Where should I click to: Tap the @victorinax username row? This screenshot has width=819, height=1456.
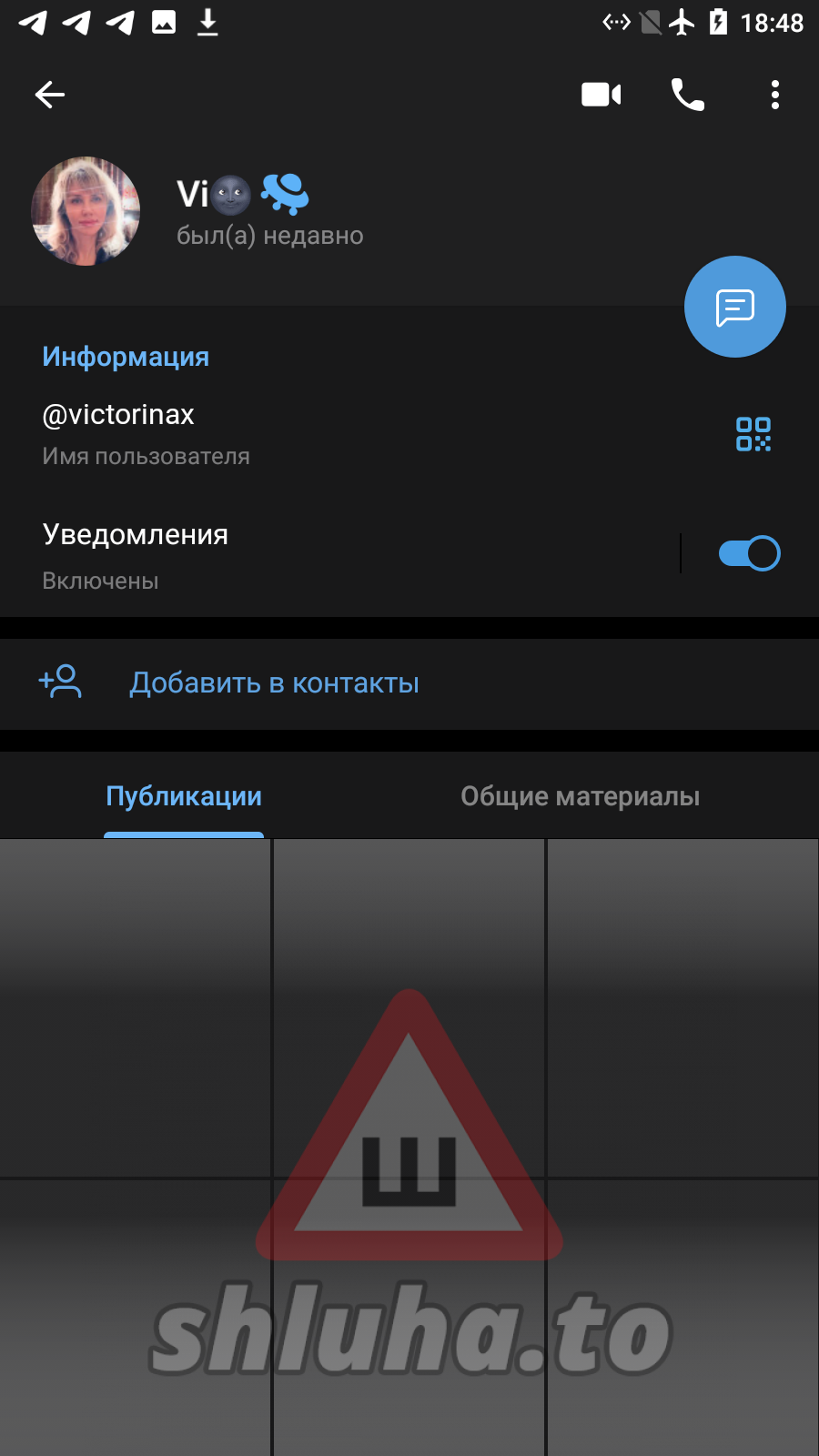pos(273,433)
